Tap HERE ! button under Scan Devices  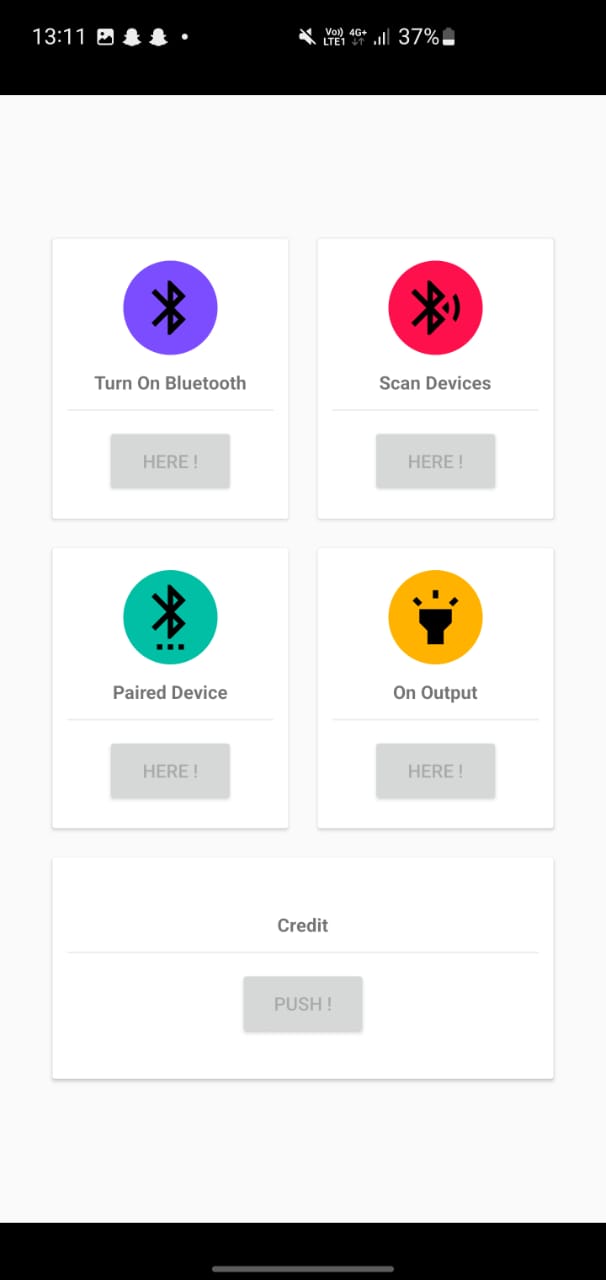point(435,461)
